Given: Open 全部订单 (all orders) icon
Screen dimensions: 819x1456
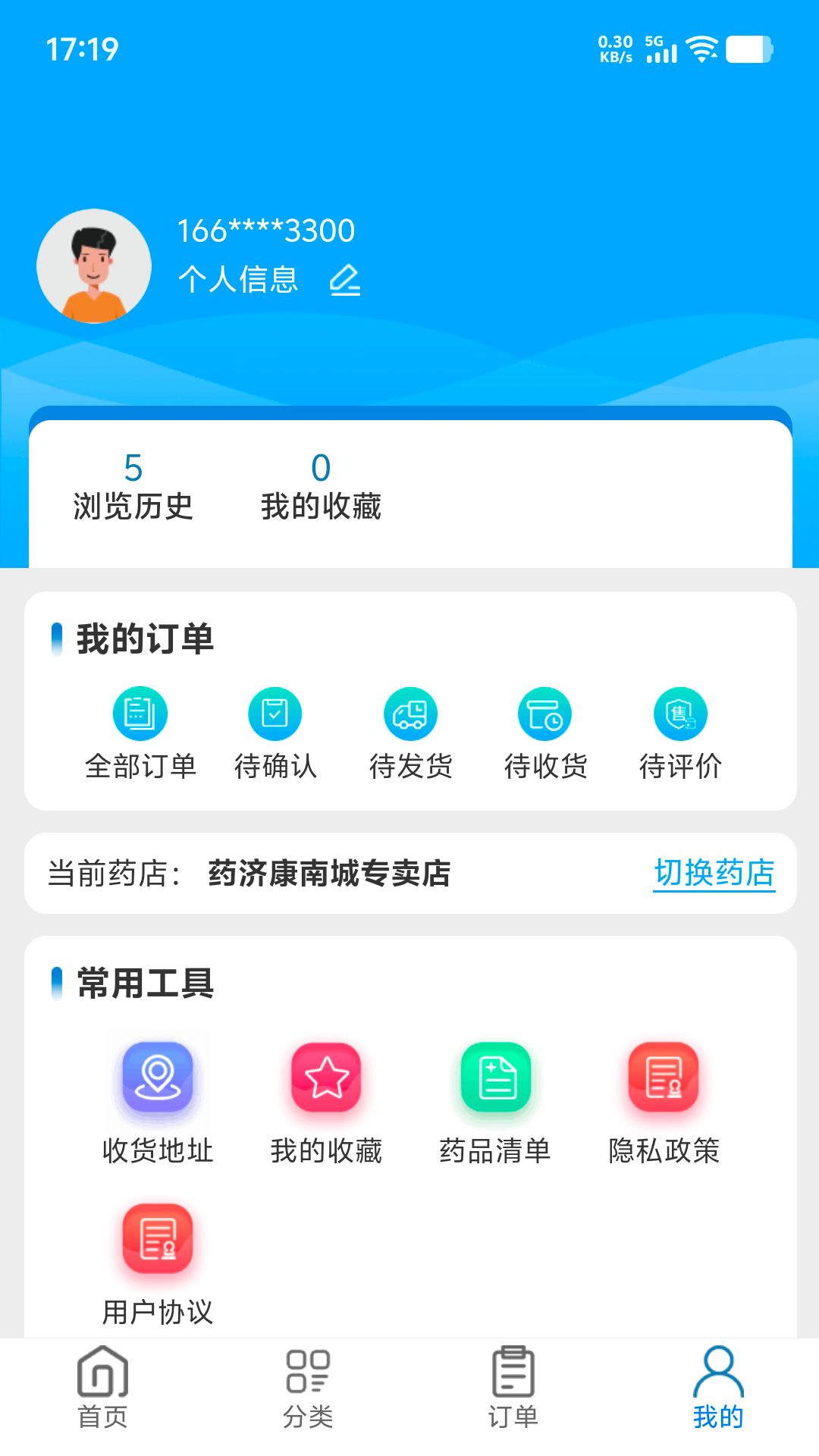Looking at the screenshot, I should click(141, 713).
